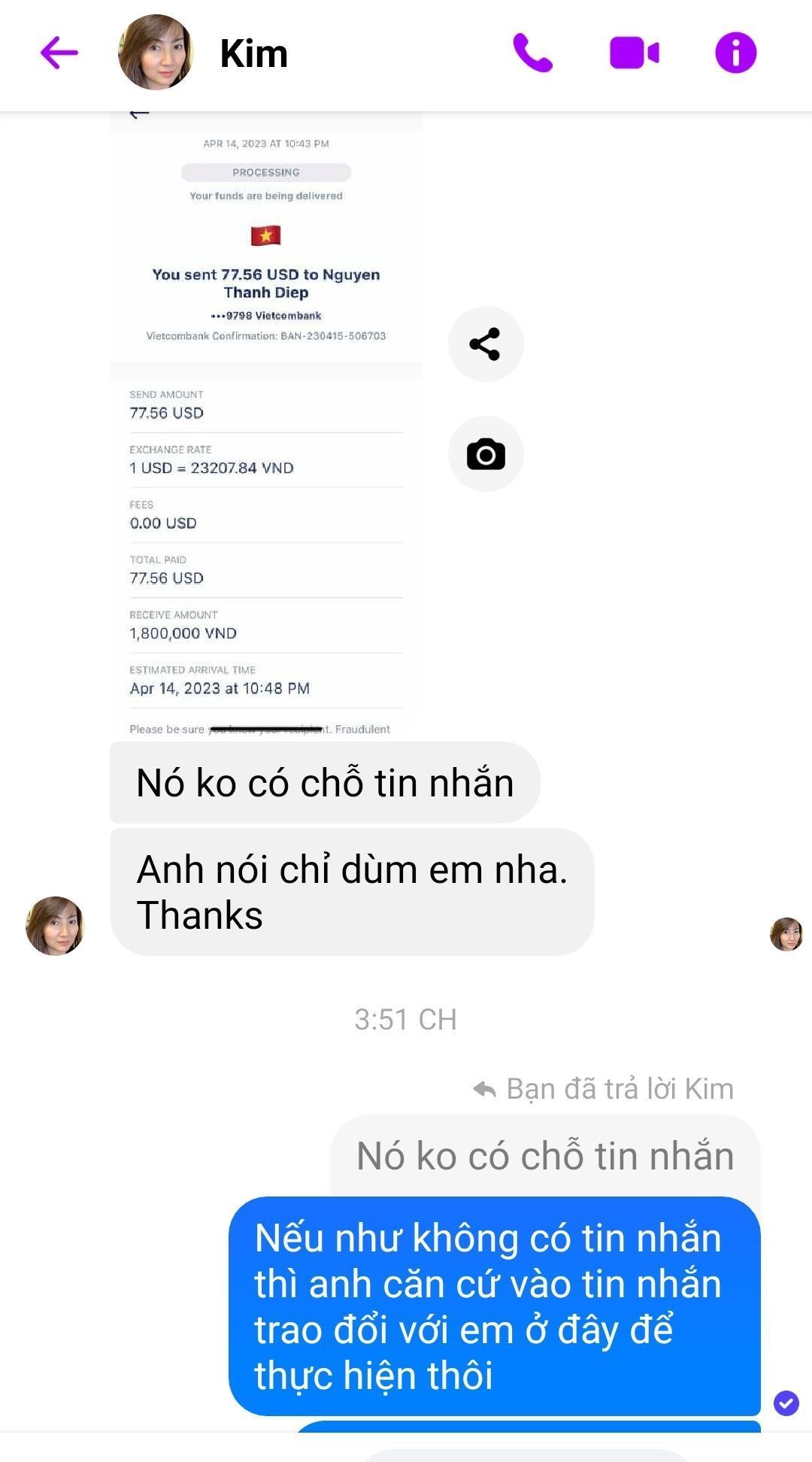Go back from Kim's chat

click(x=59, y=53)
